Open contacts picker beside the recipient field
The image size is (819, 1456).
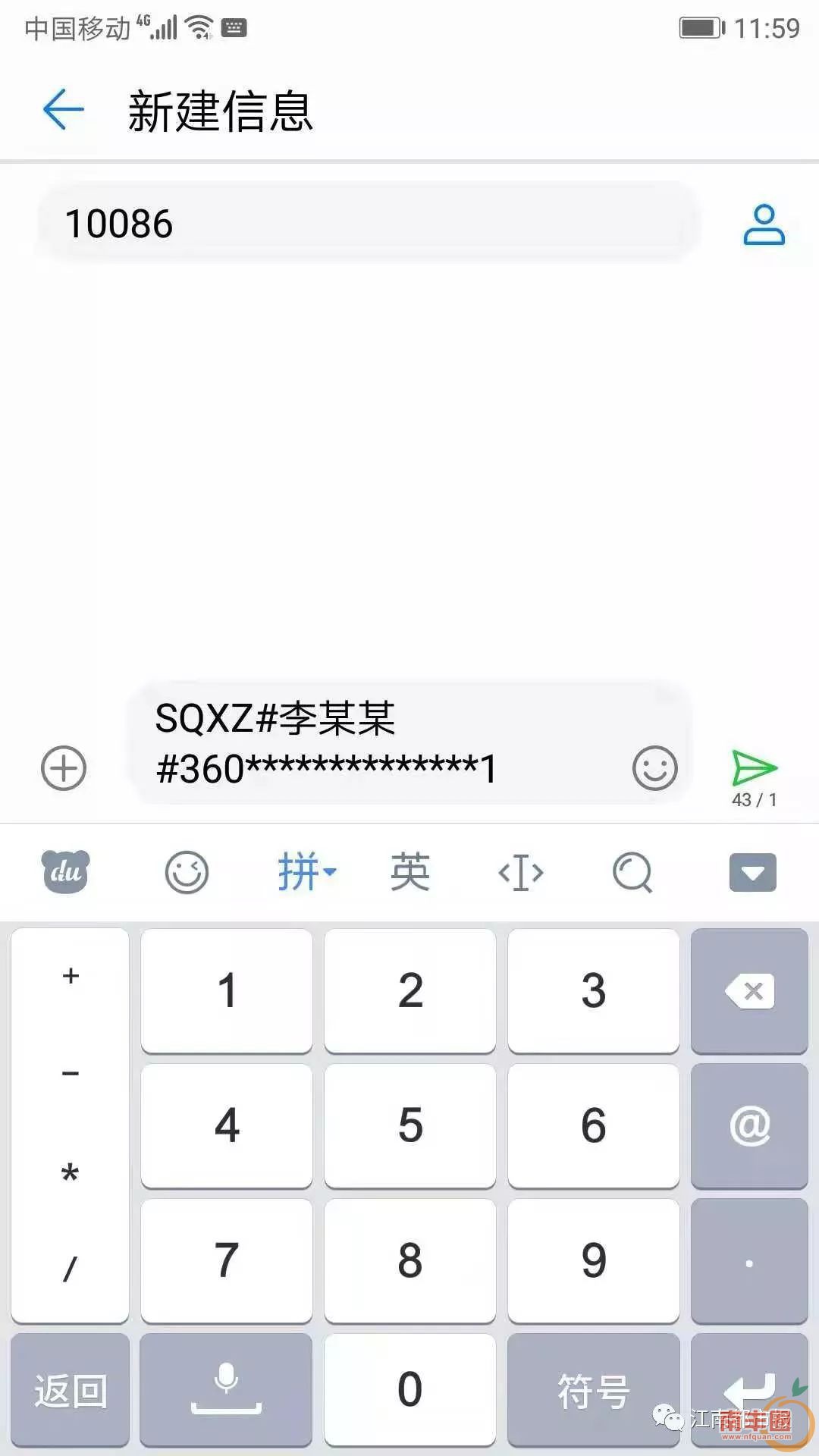coord(765,225)
